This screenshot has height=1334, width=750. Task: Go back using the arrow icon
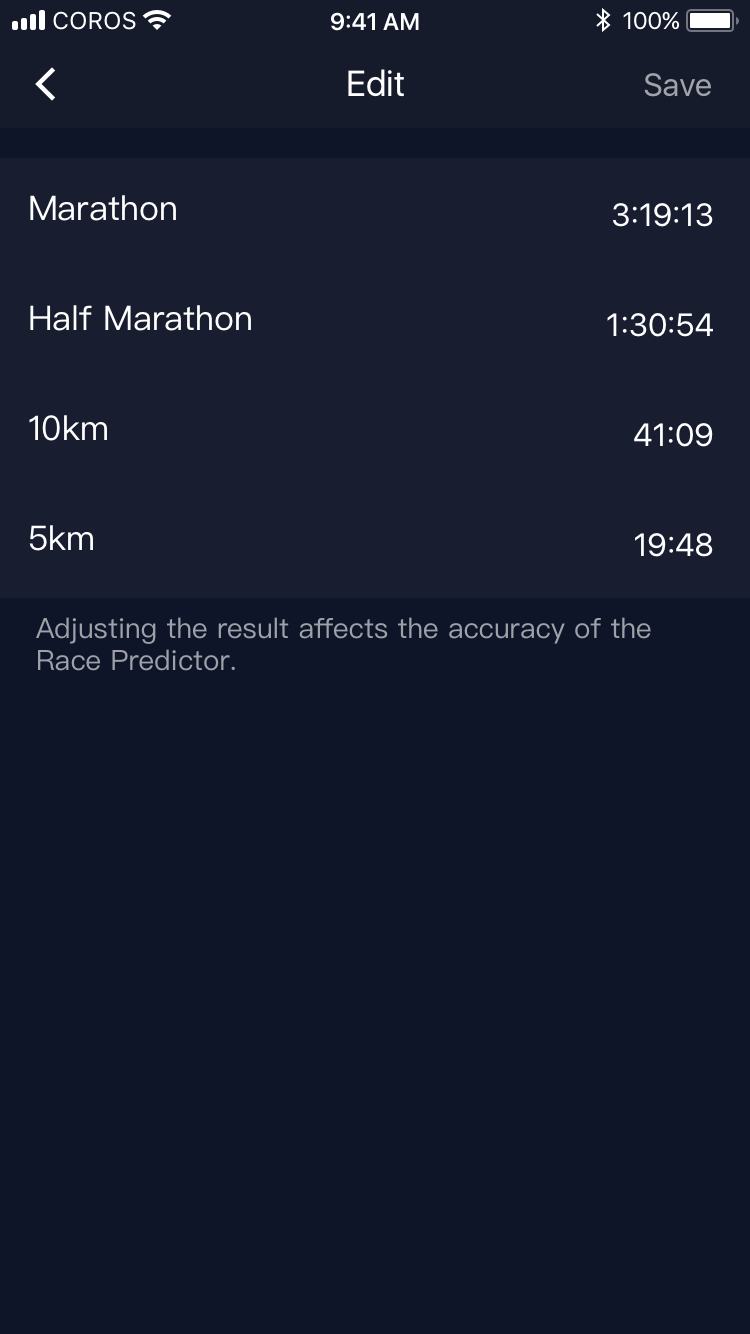coord(45,85)
